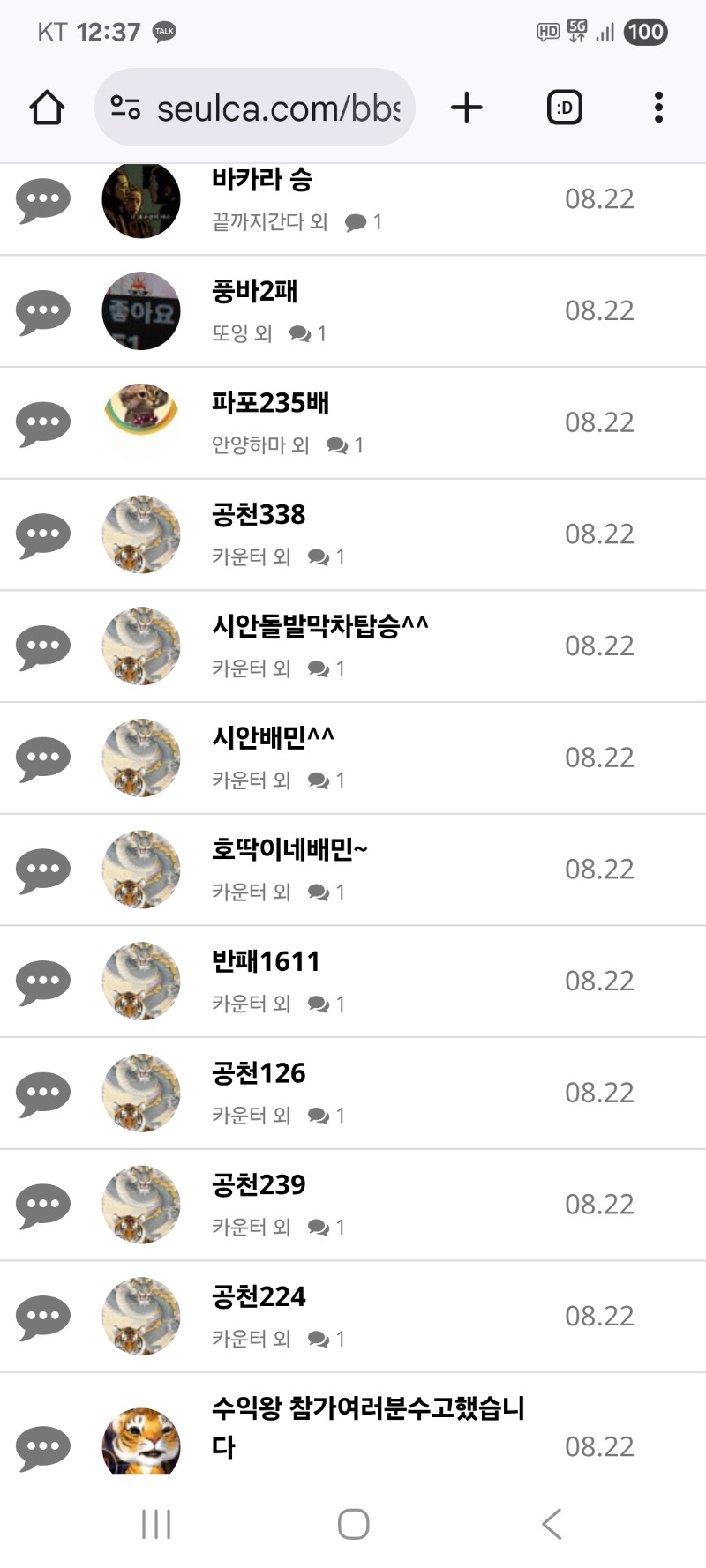Open the 수익왕 참가여러분수고했습니다 post

click(368, 1427)
